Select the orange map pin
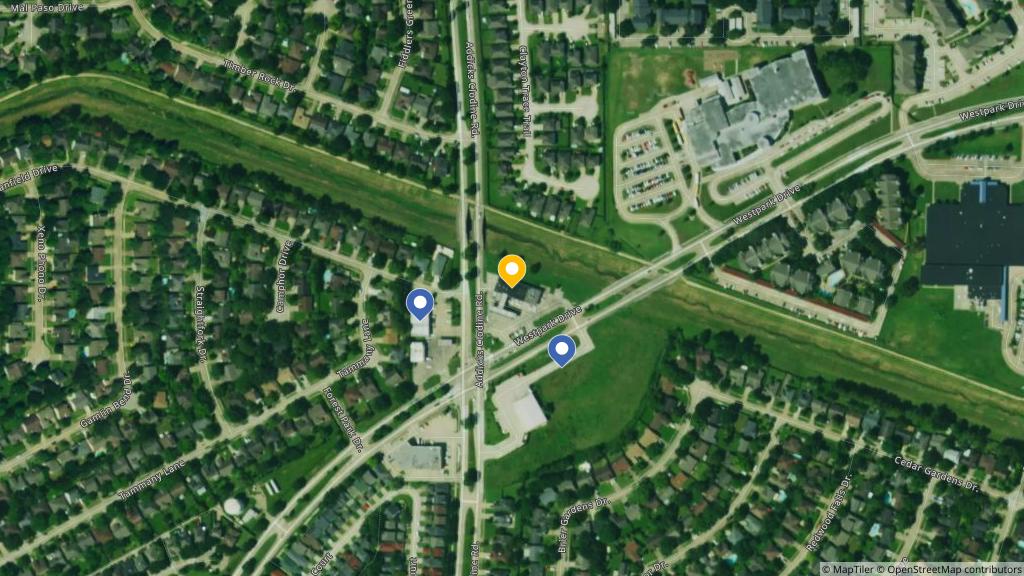Screen dimensions: 1024x576 tap(511, 270)
